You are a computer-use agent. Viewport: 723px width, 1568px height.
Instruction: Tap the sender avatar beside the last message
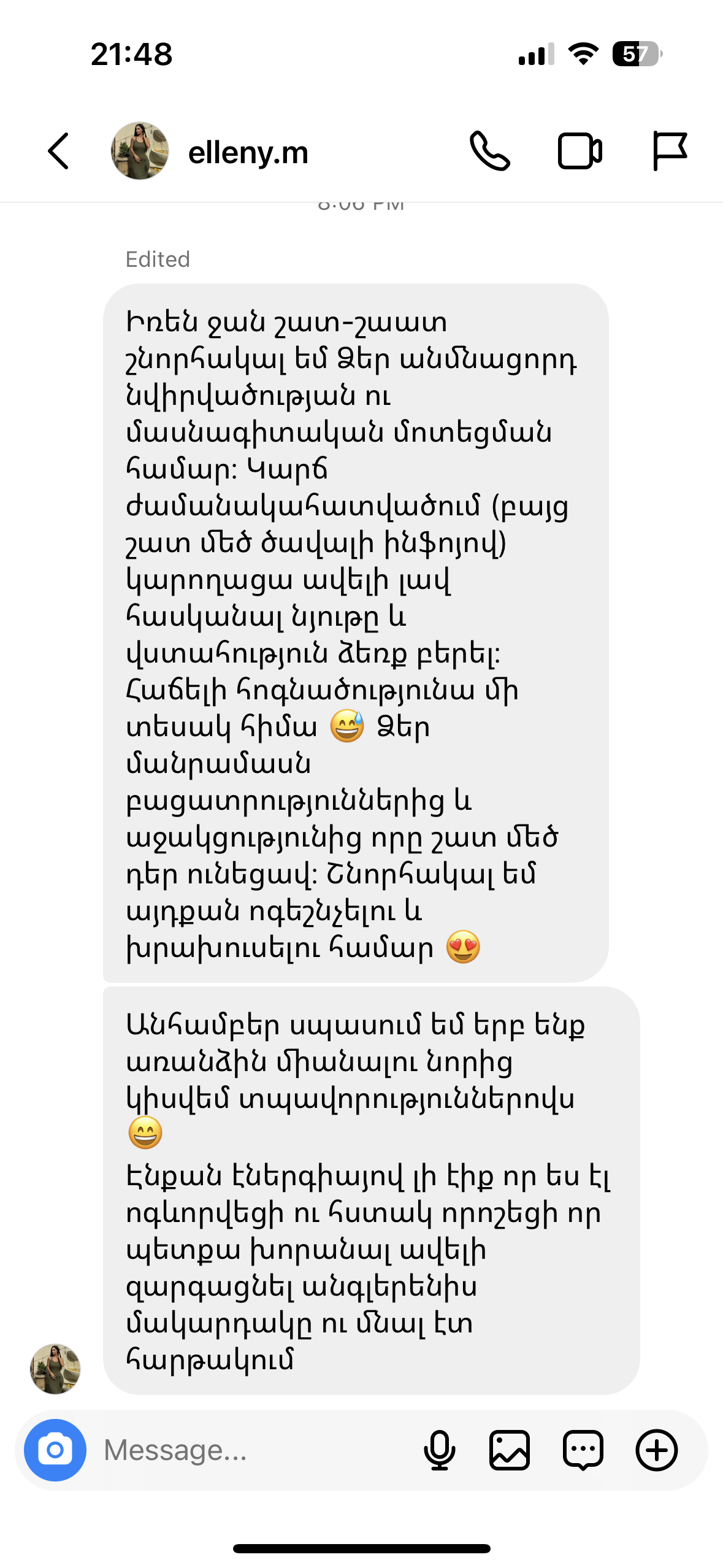(x=55, y=1369)
